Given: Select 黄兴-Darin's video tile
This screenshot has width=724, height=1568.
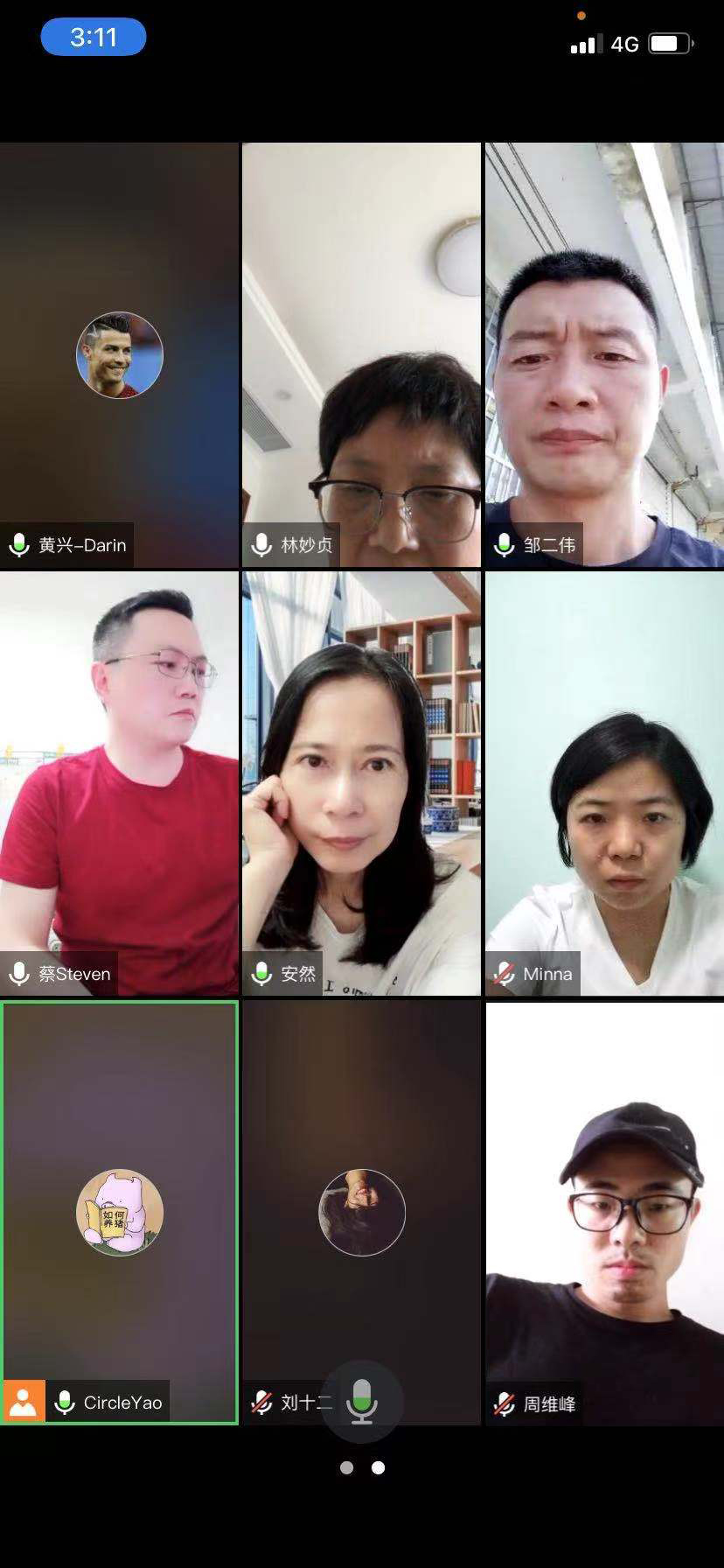Looking at the screenshot, I should [x=119, y=354].
